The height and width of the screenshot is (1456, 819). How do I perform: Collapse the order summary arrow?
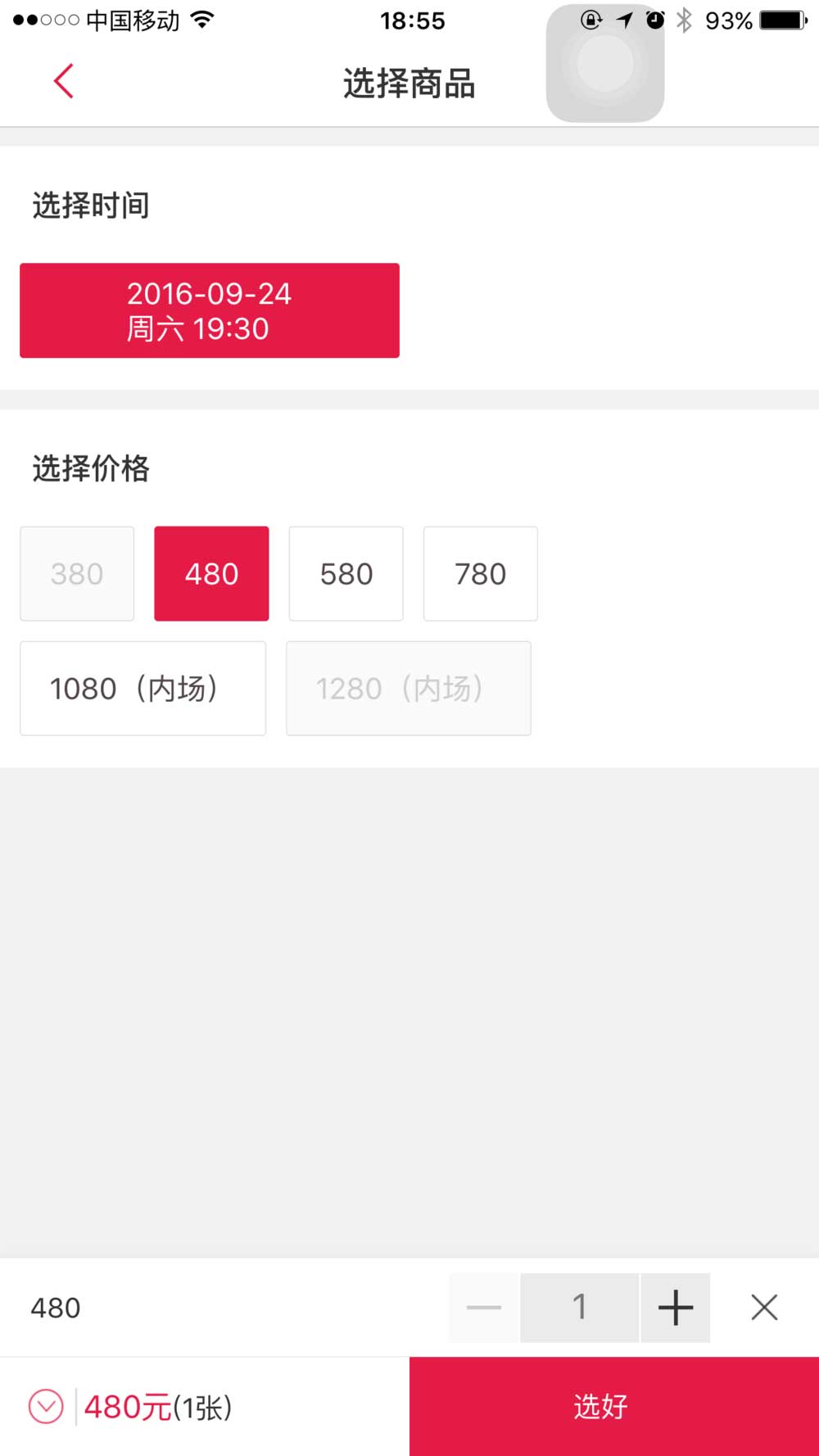click(46, 1407)
